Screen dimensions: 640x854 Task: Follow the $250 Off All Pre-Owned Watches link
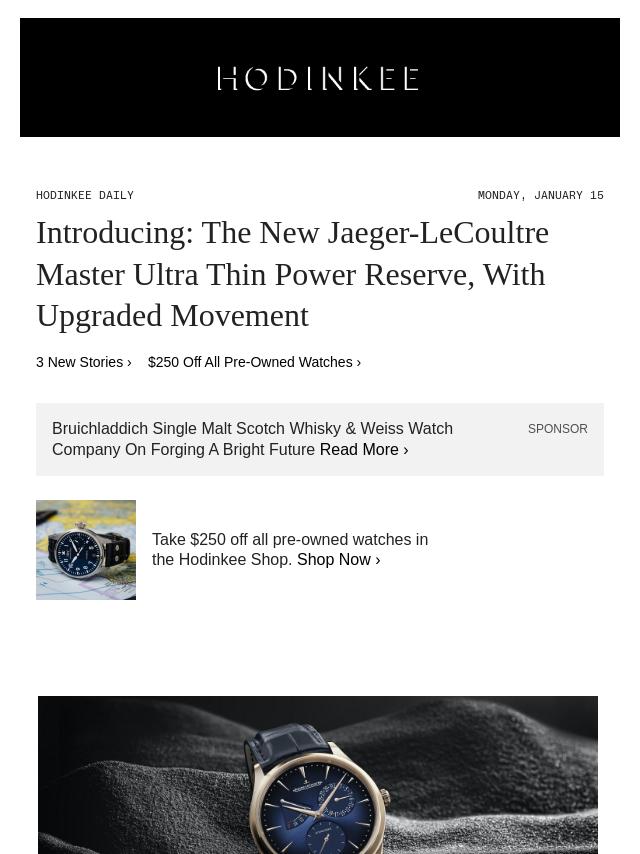pos(254,362)
